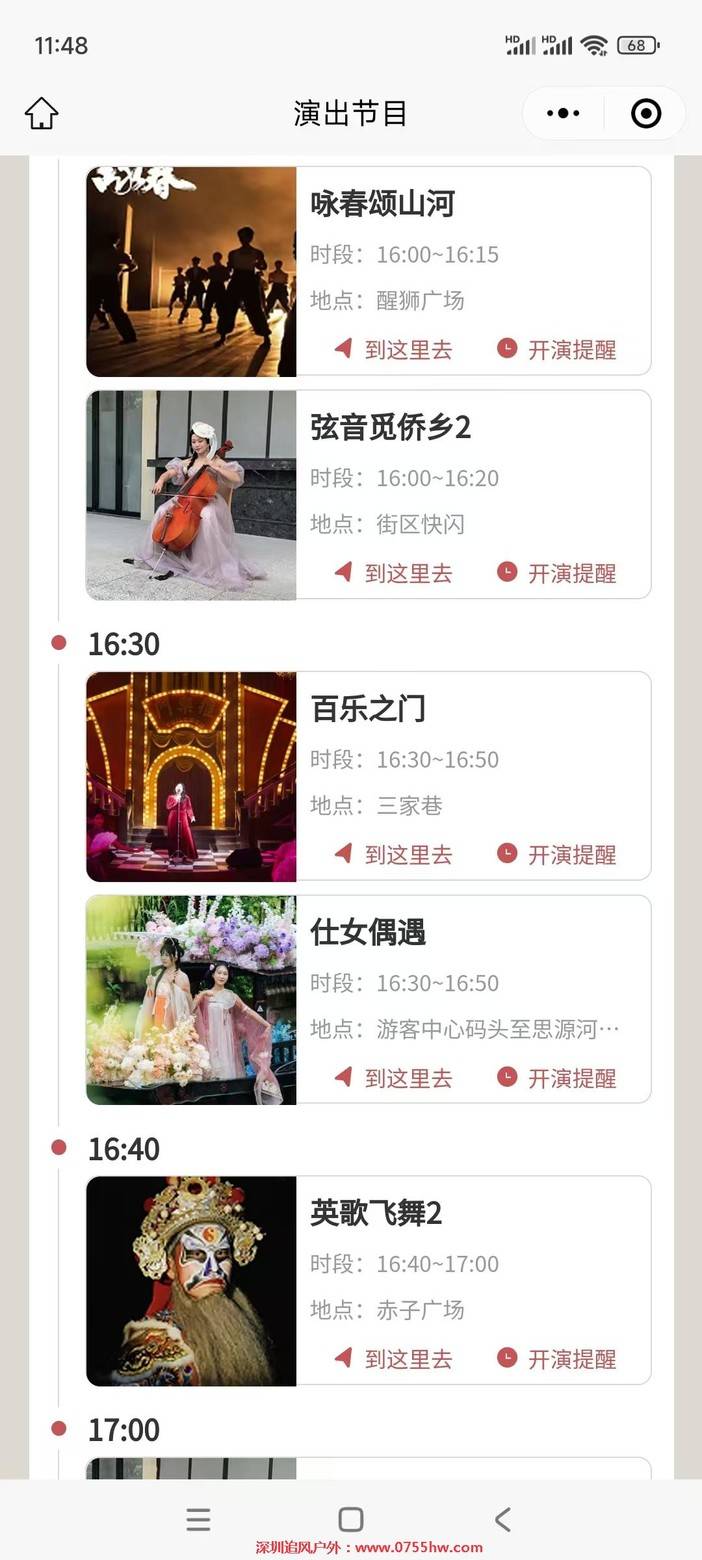
Task: Open the 百乐之门 stage picture
Action: click(191, 776)
